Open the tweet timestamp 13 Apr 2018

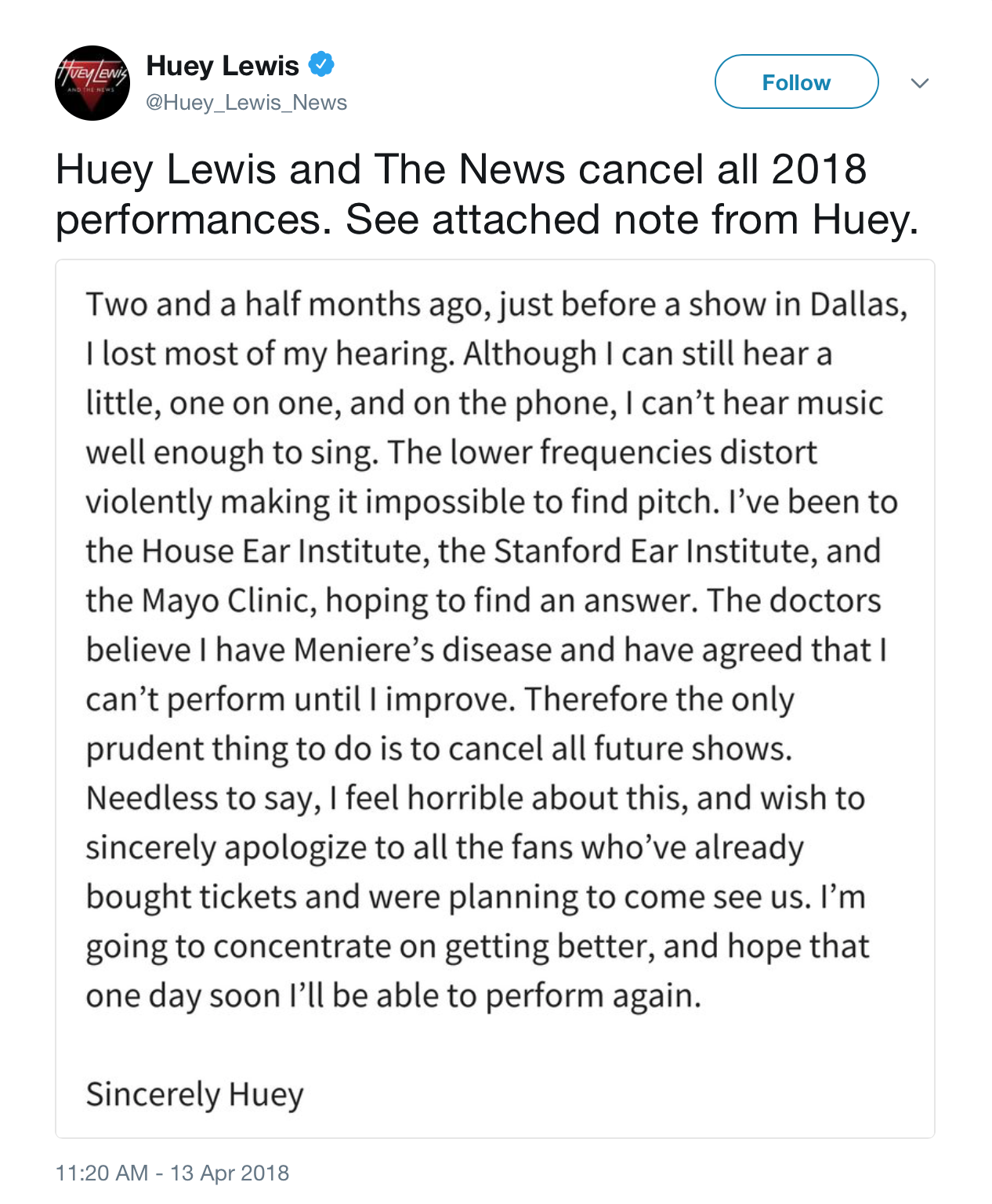pyautogui.click(x=172, y=1173)
